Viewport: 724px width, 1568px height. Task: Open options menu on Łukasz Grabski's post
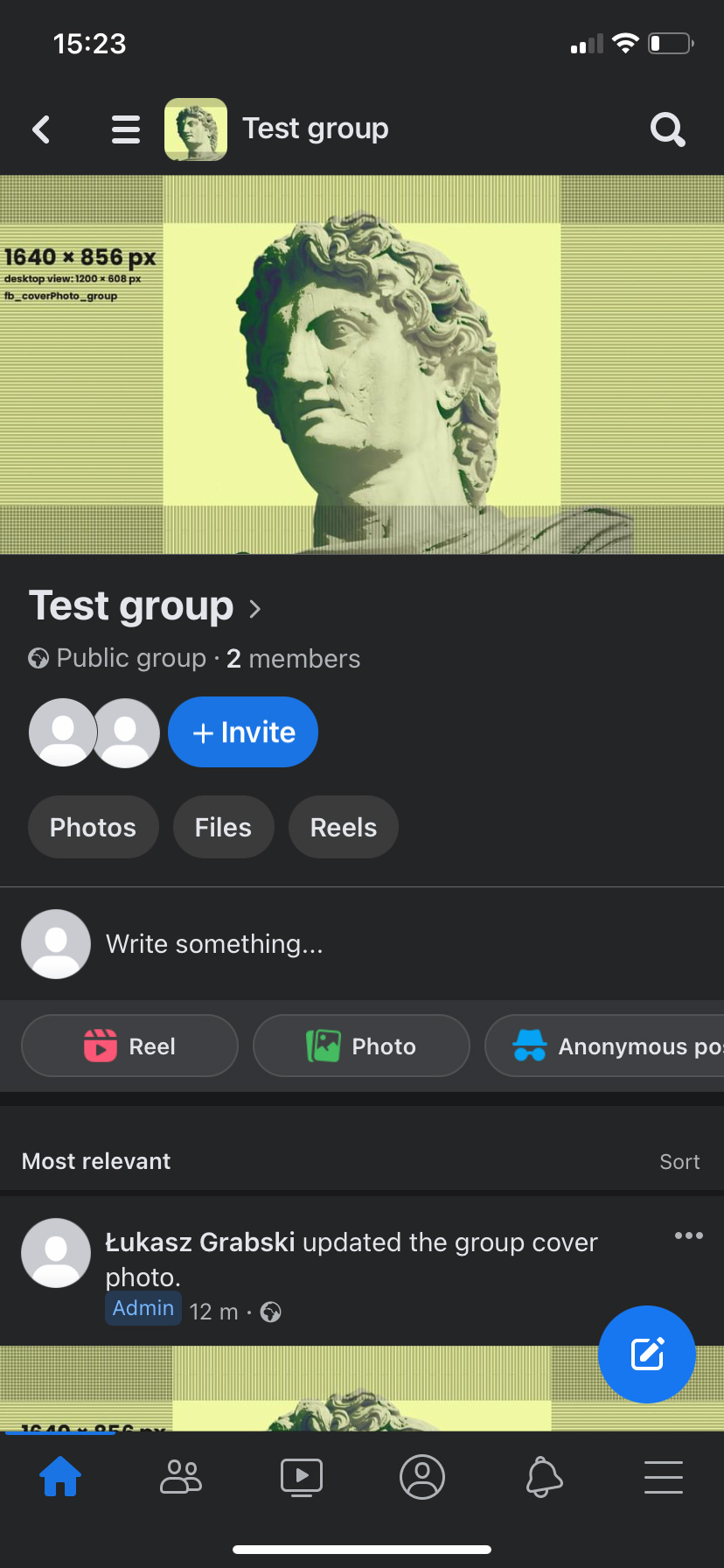click(689, 1235)
